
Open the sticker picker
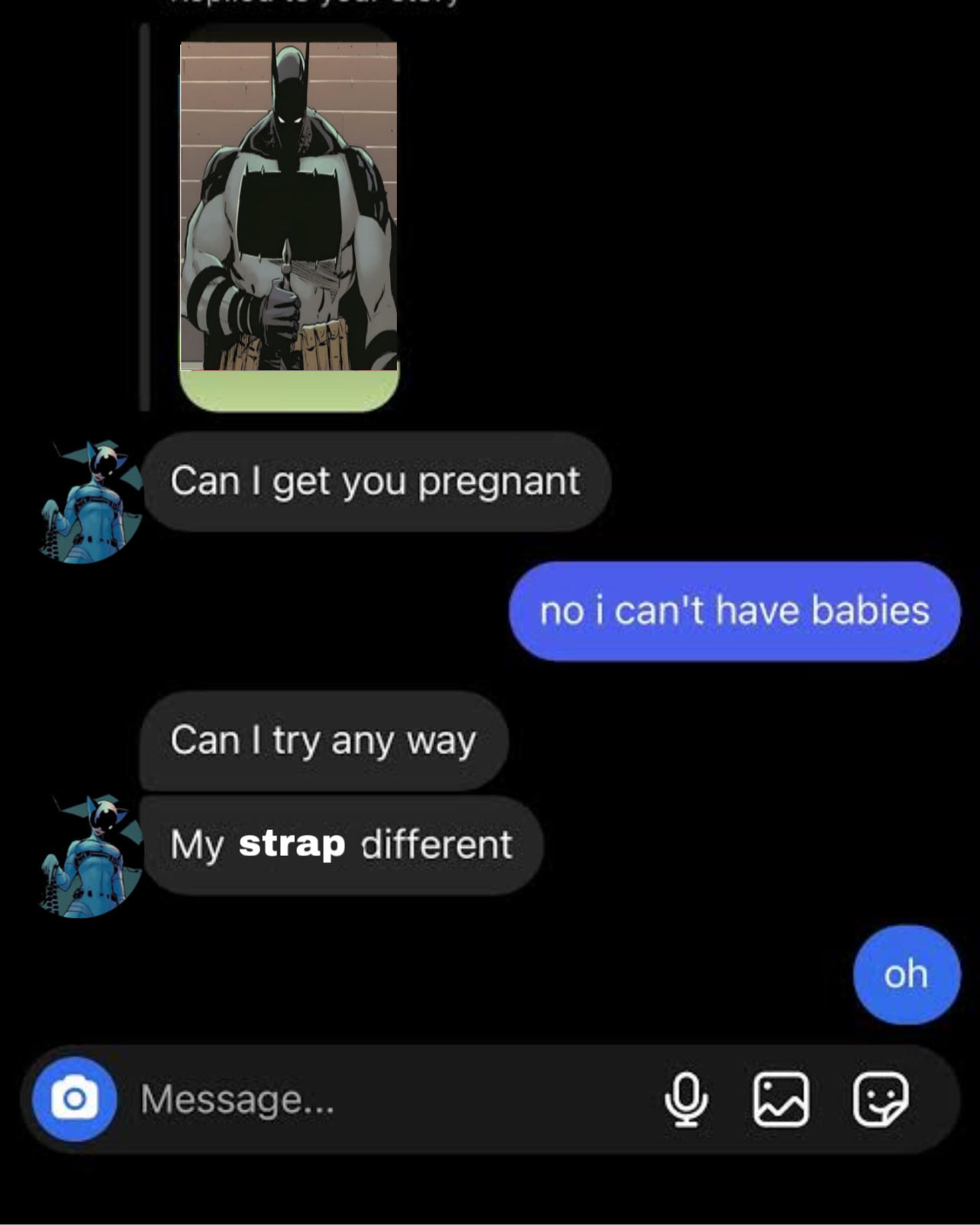[x=880, y=1099]
